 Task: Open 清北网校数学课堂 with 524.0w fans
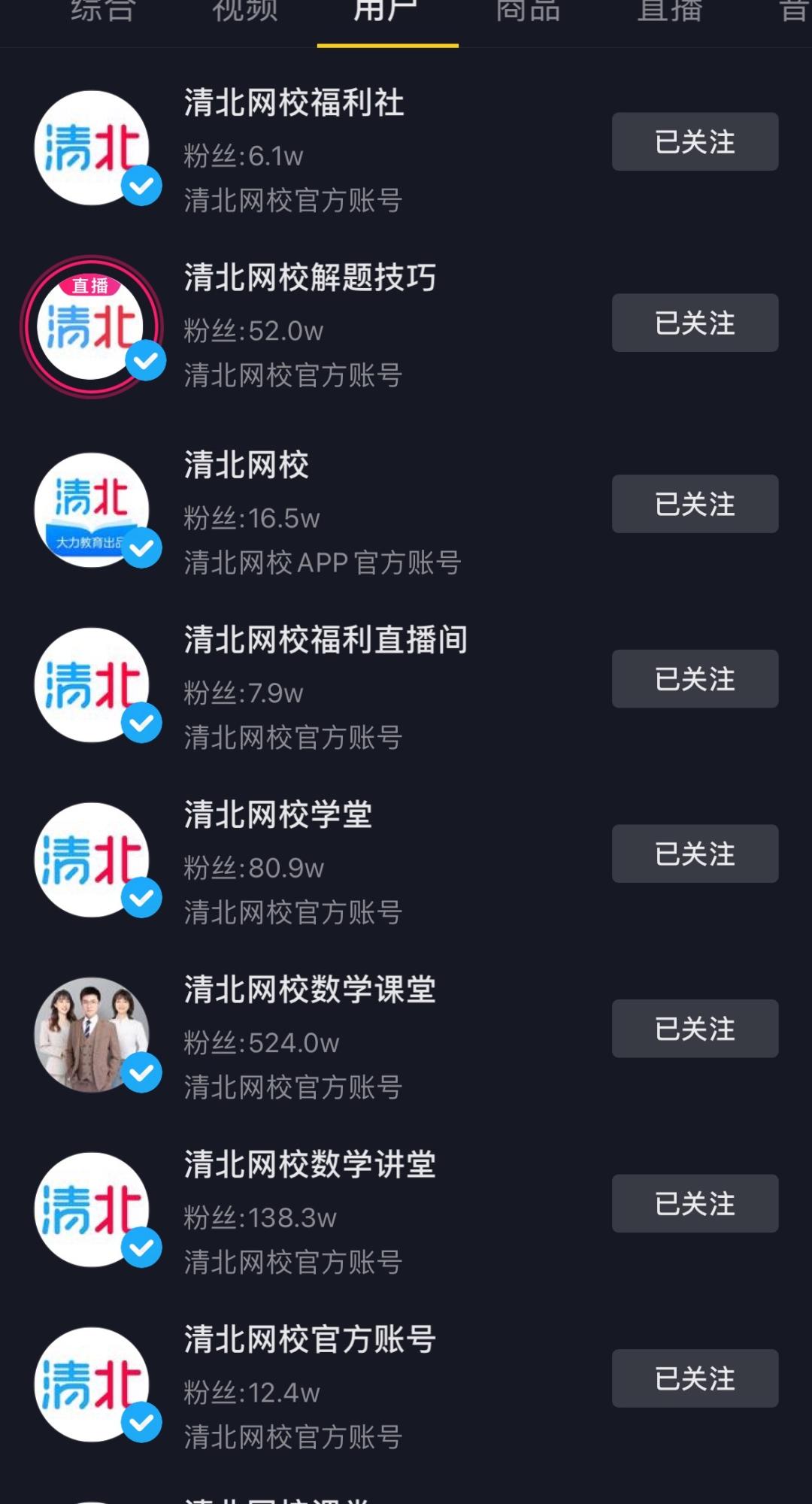[310, 990]
